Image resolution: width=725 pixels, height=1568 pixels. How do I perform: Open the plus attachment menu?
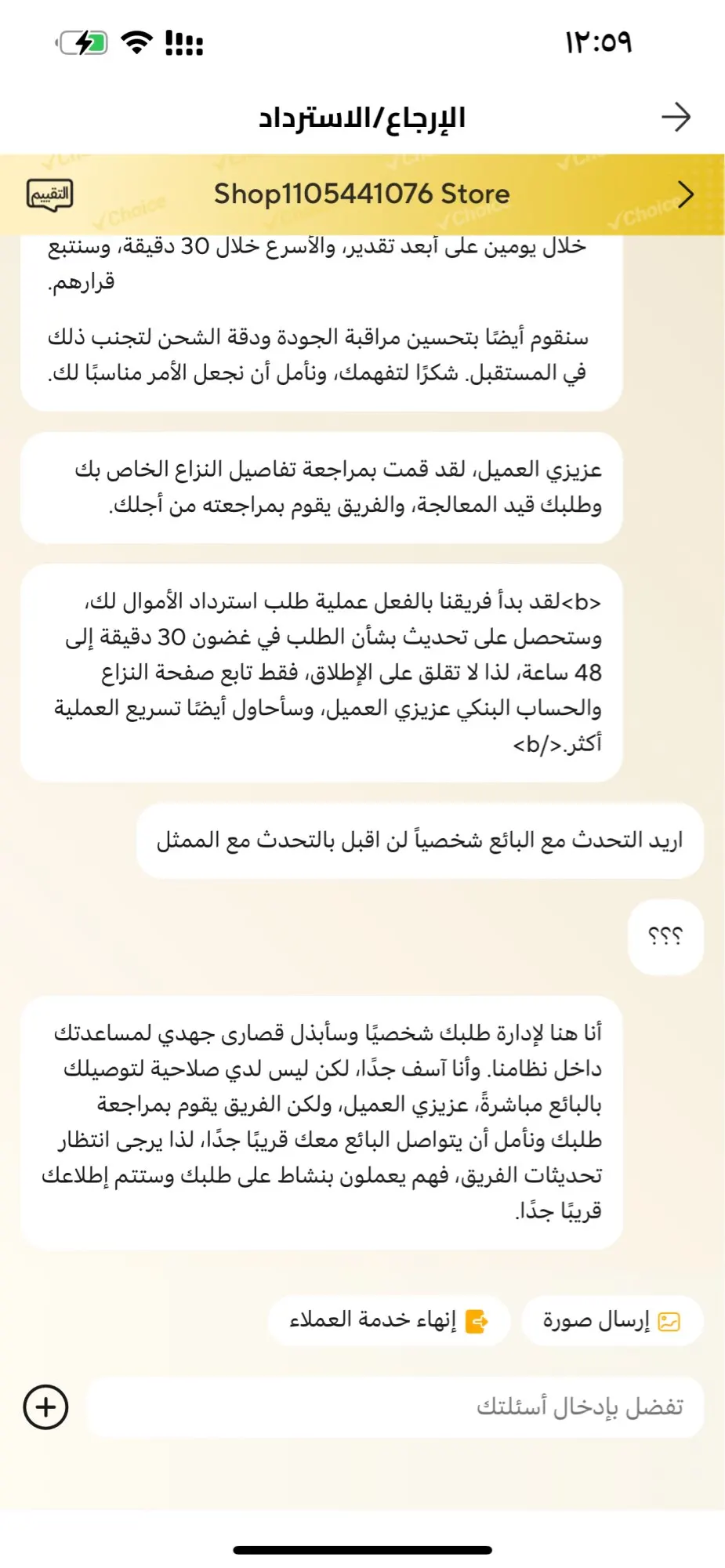click(46, 1407)
